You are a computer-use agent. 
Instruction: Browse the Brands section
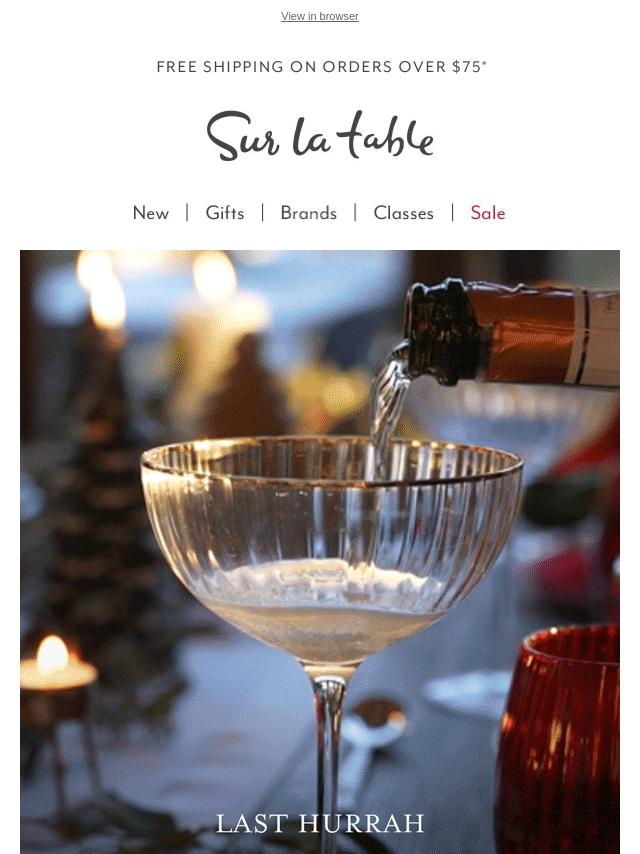(308, 213)
